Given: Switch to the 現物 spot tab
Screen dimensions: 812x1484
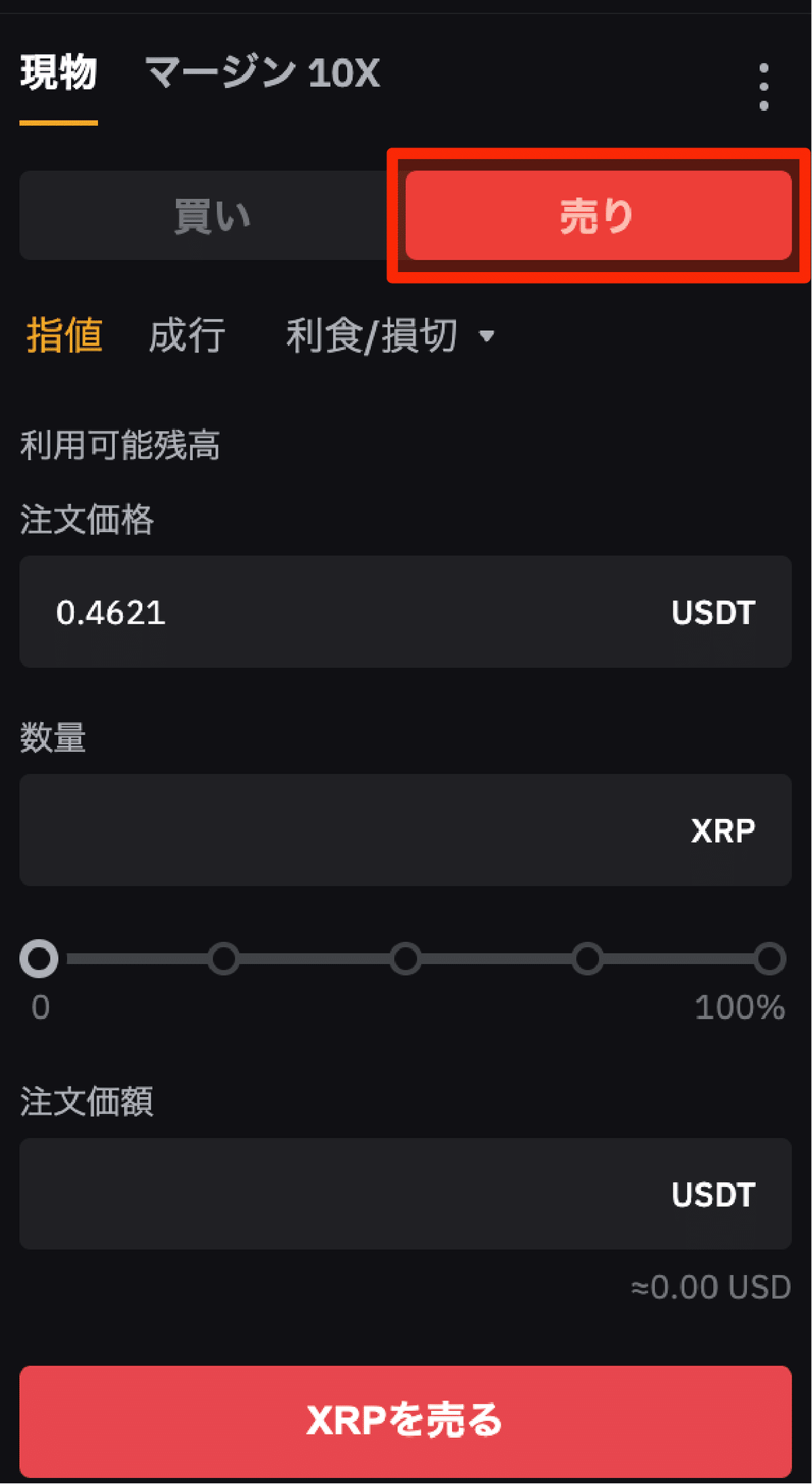Looking at the screenshot, I should pos(59,73).
